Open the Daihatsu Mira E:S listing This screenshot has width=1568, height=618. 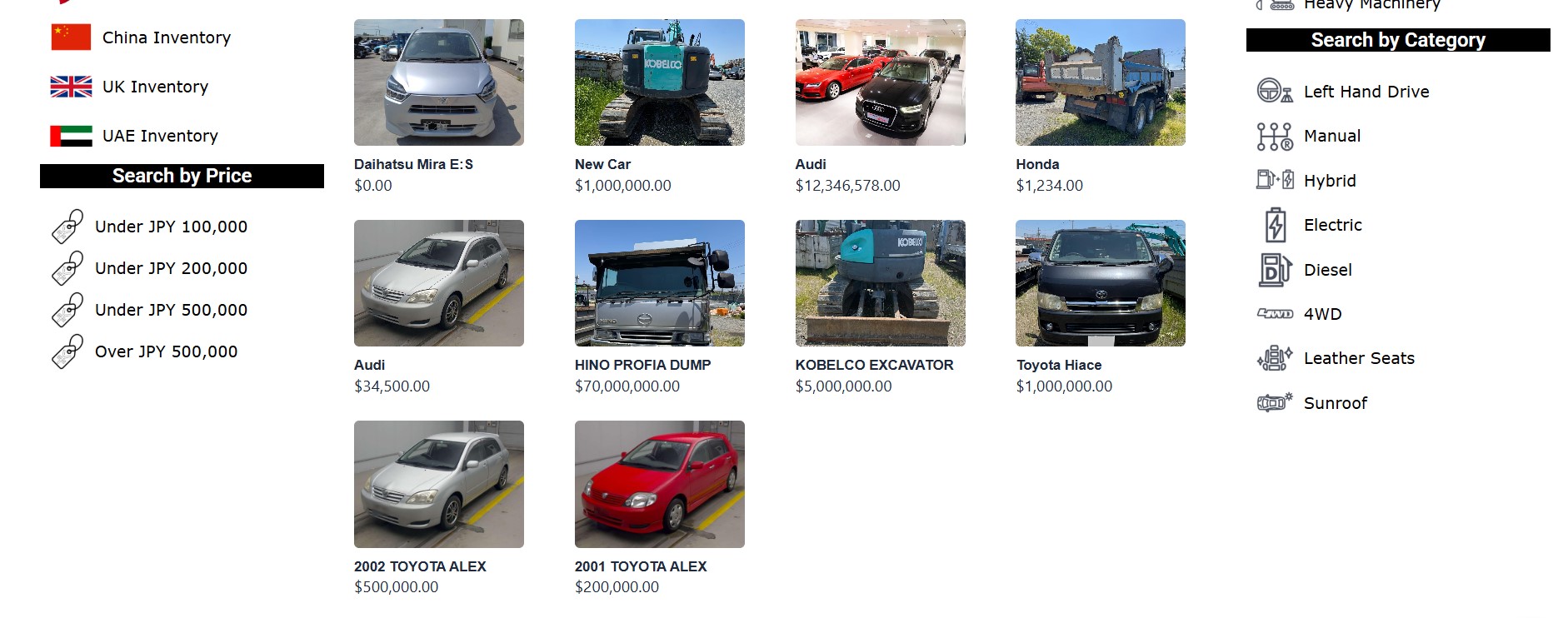(x=439, y=83)
